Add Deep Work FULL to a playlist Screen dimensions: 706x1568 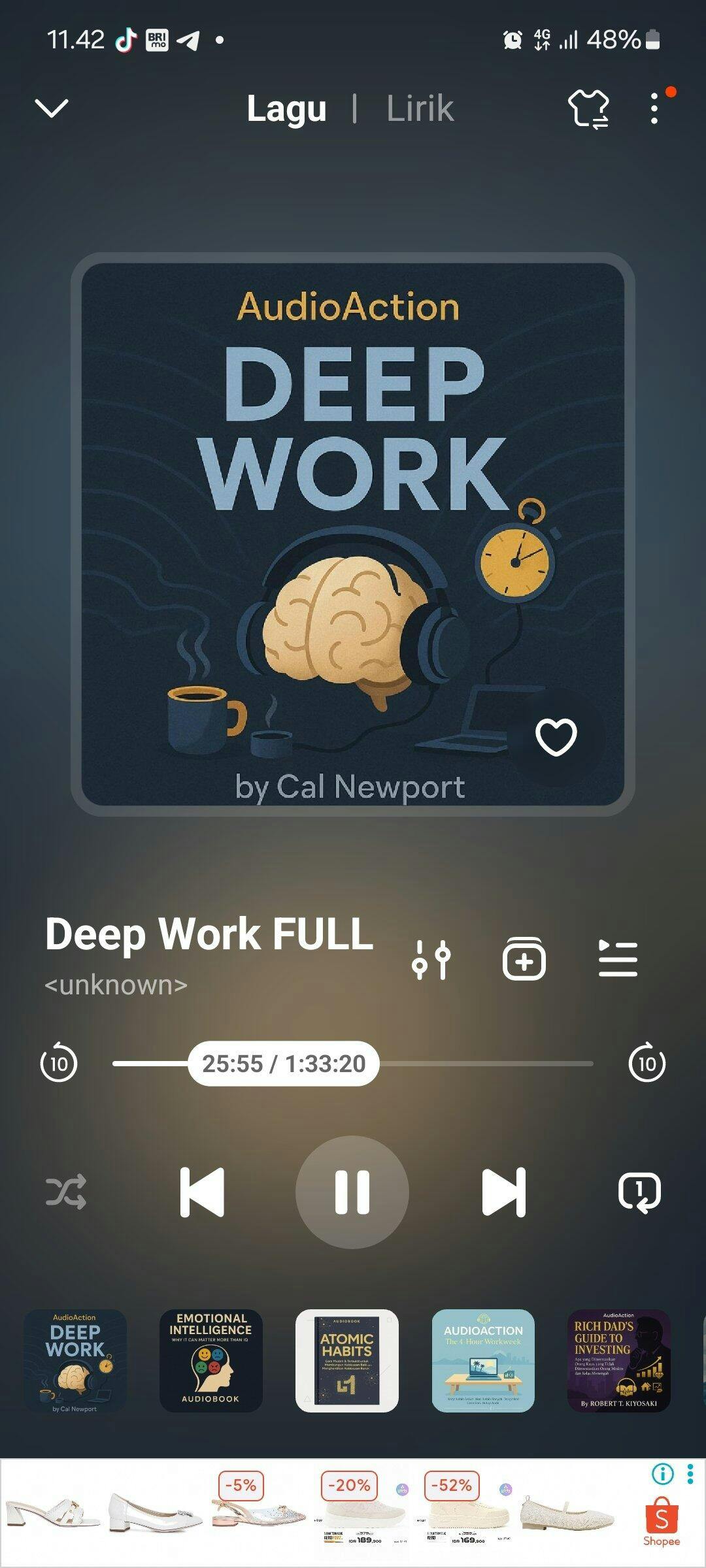(524, 960)
